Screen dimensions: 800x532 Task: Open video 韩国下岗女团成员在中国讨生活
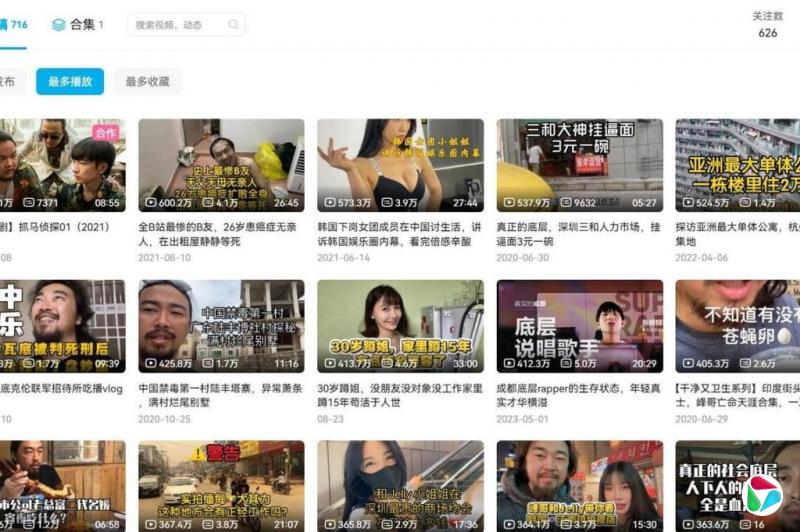(400, 165)
